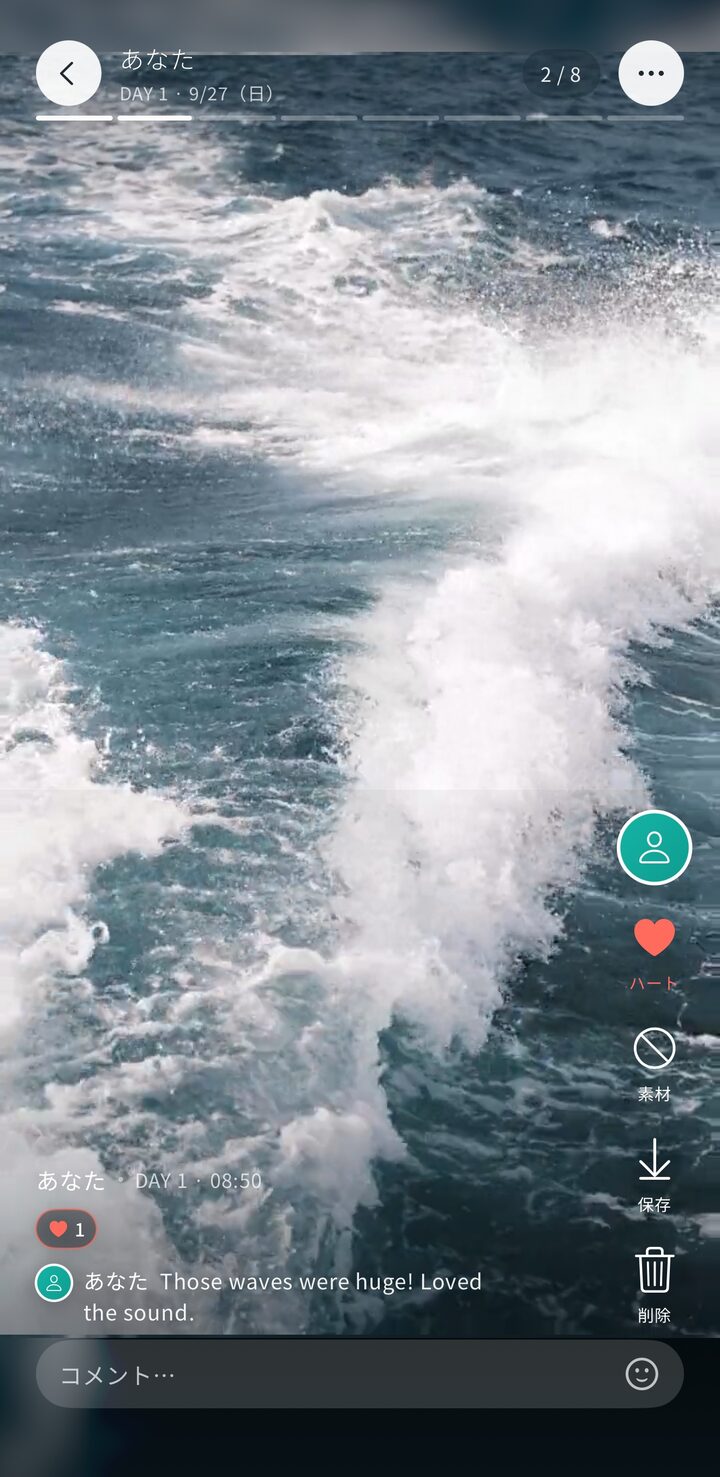Viewport: 720px width, 1477px height.
Task: Open the emoji picker in comment bar
Action: point(642,1374)
